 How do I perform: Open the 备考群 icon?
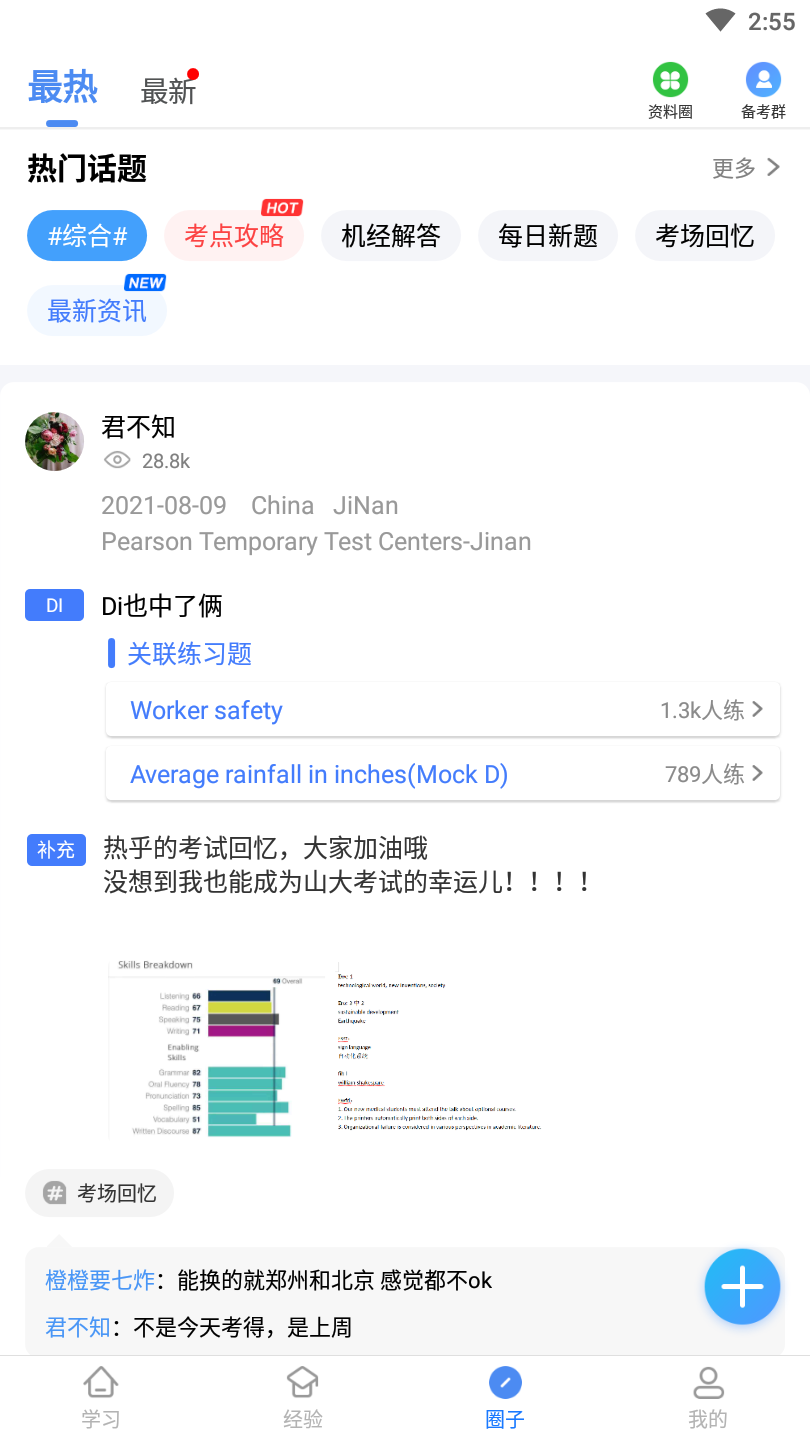tap(762, 88)
